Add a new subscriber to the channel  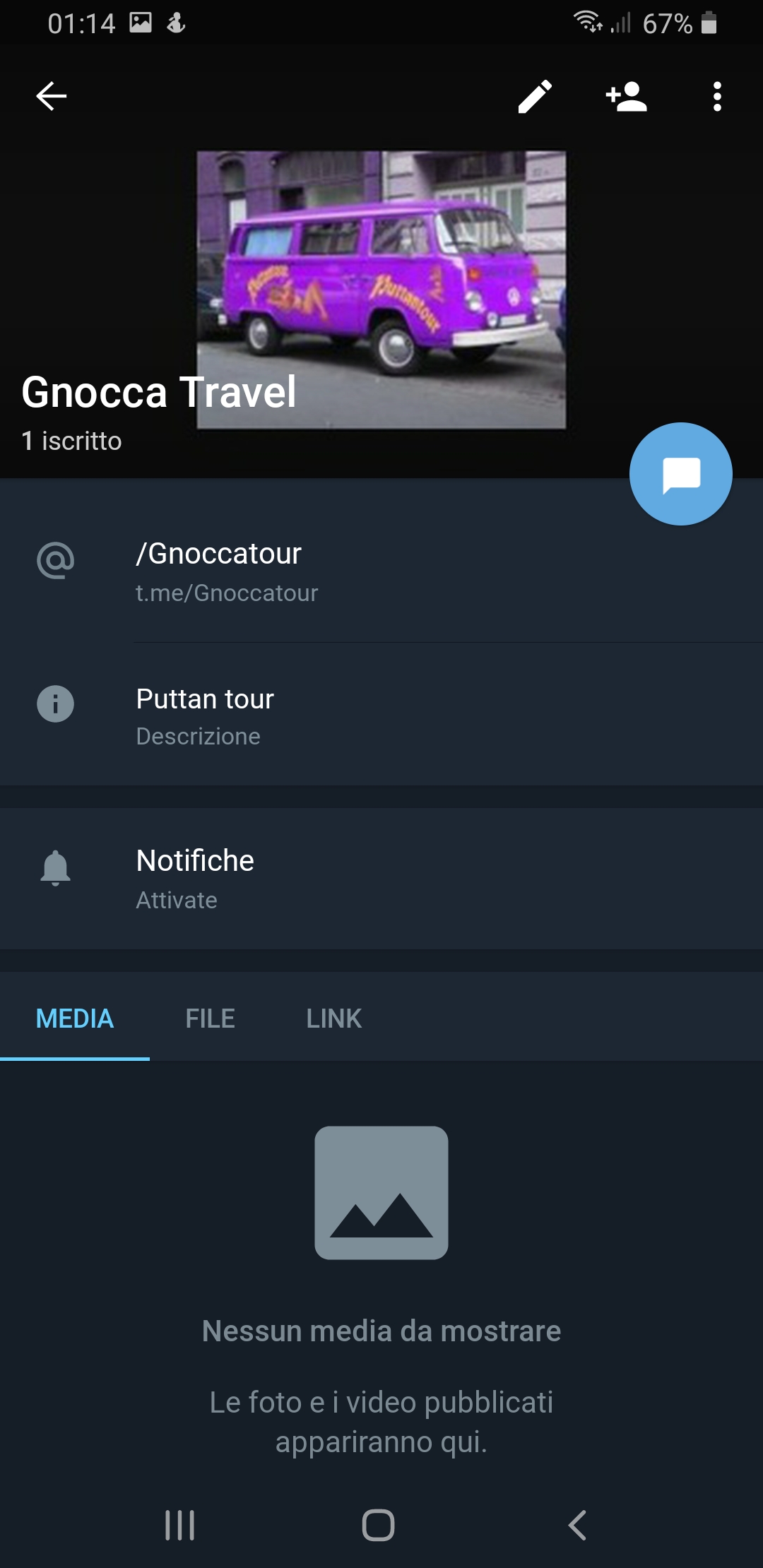(626, 97)
